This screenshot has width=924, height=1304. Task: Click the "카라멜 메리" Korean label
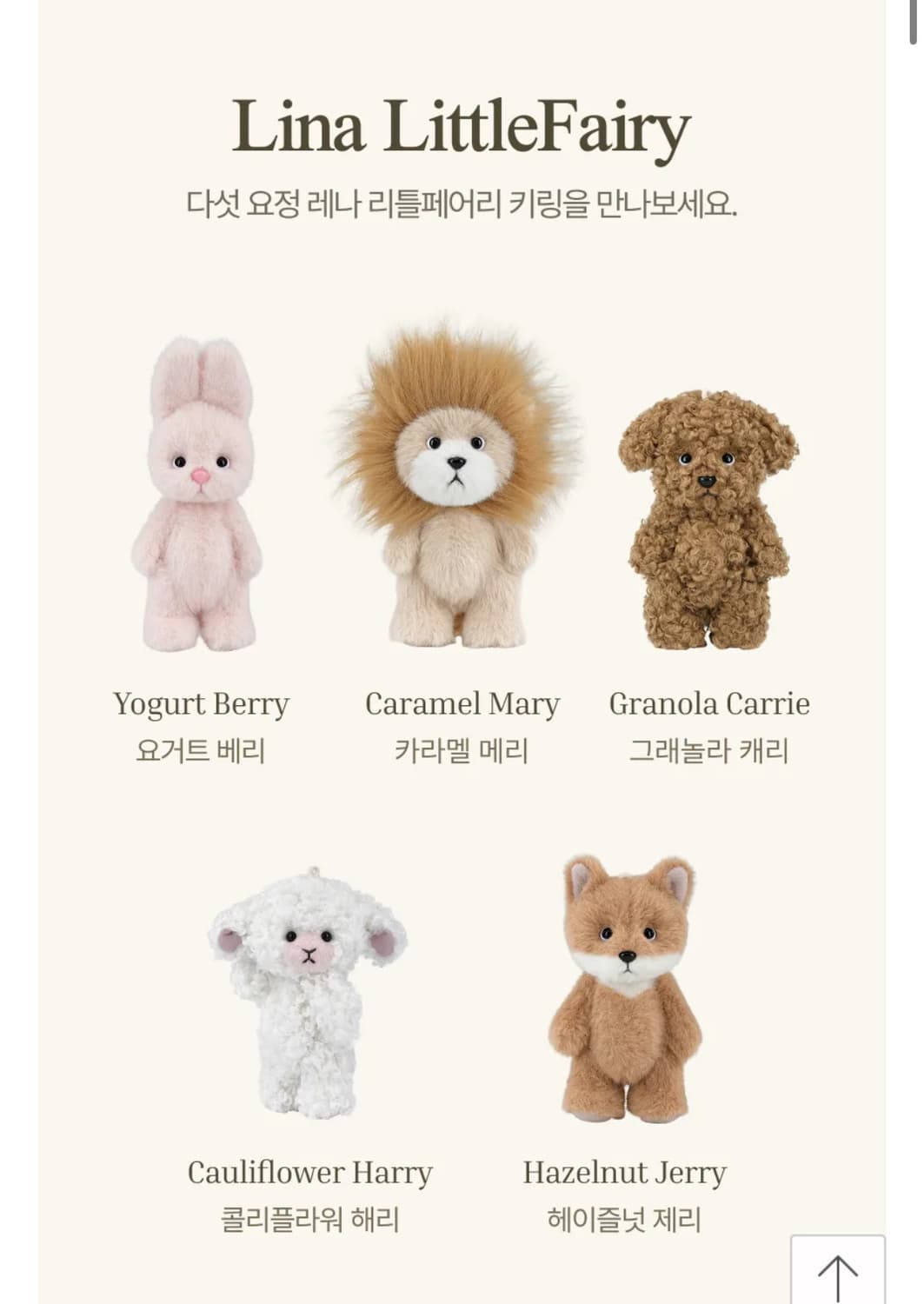(x=462, y=748)
